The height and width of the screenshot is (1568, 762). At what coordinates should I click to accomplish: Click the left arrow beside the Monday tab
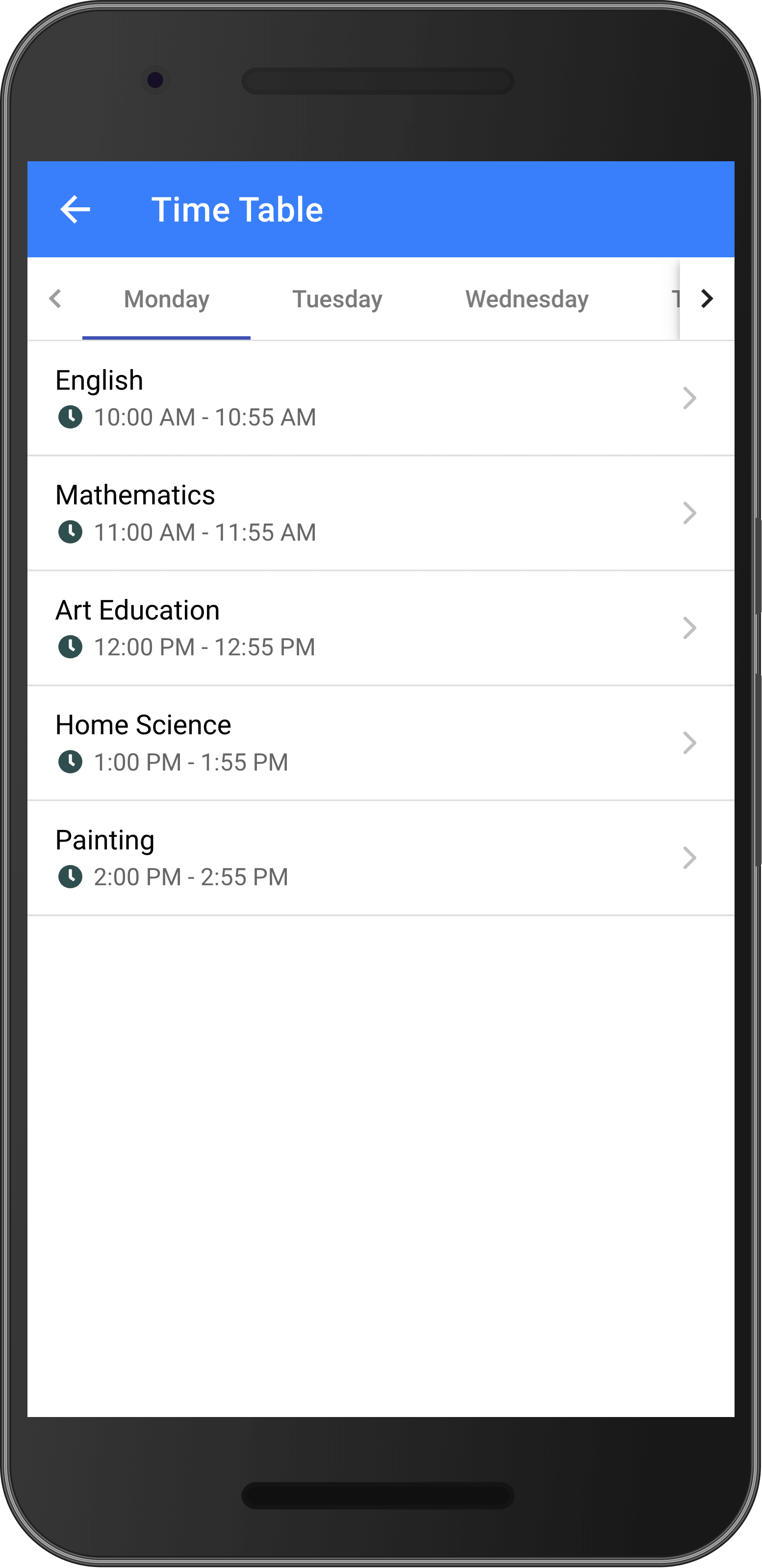click(x=55, y=299)
